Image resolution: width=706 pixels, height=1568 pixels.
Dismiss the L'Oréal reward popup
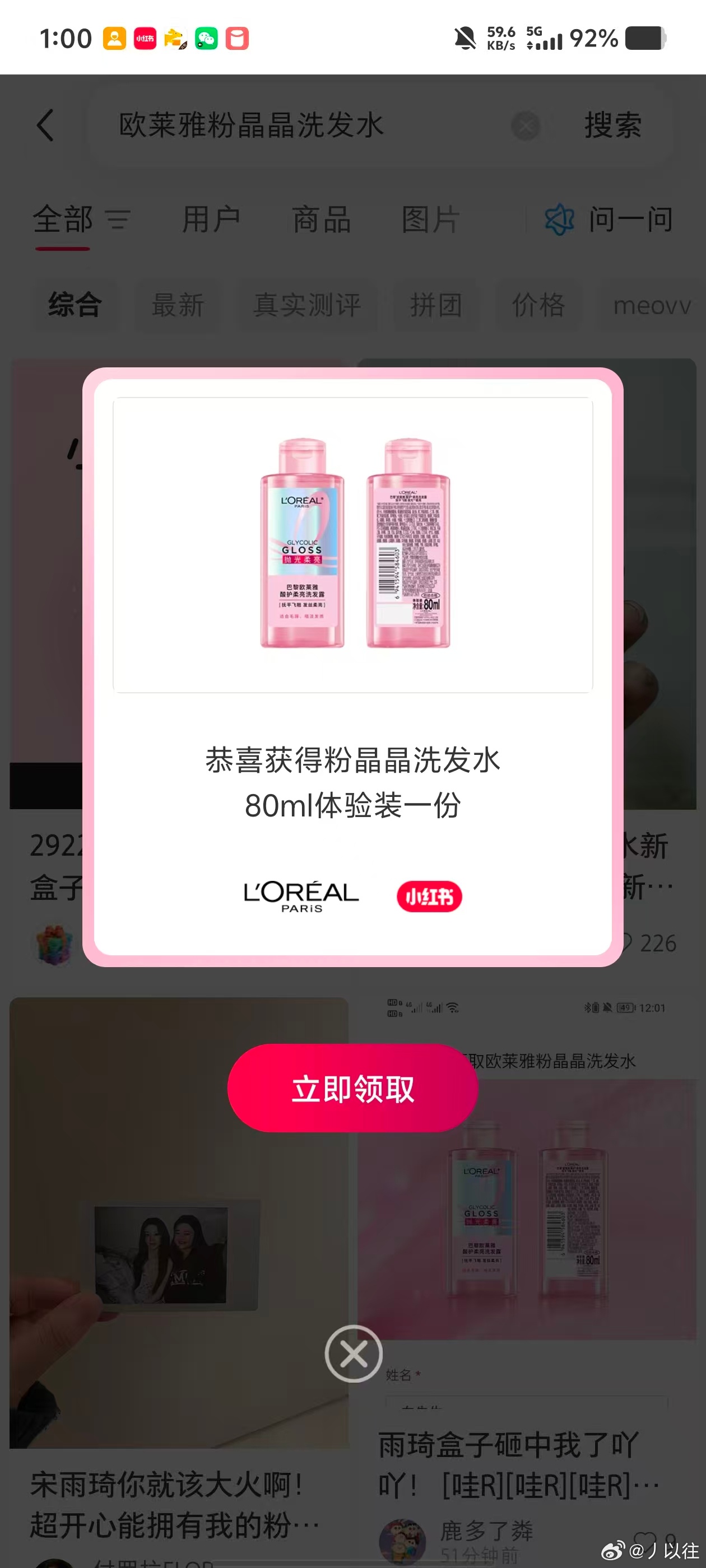click(x=354, y=1354)
